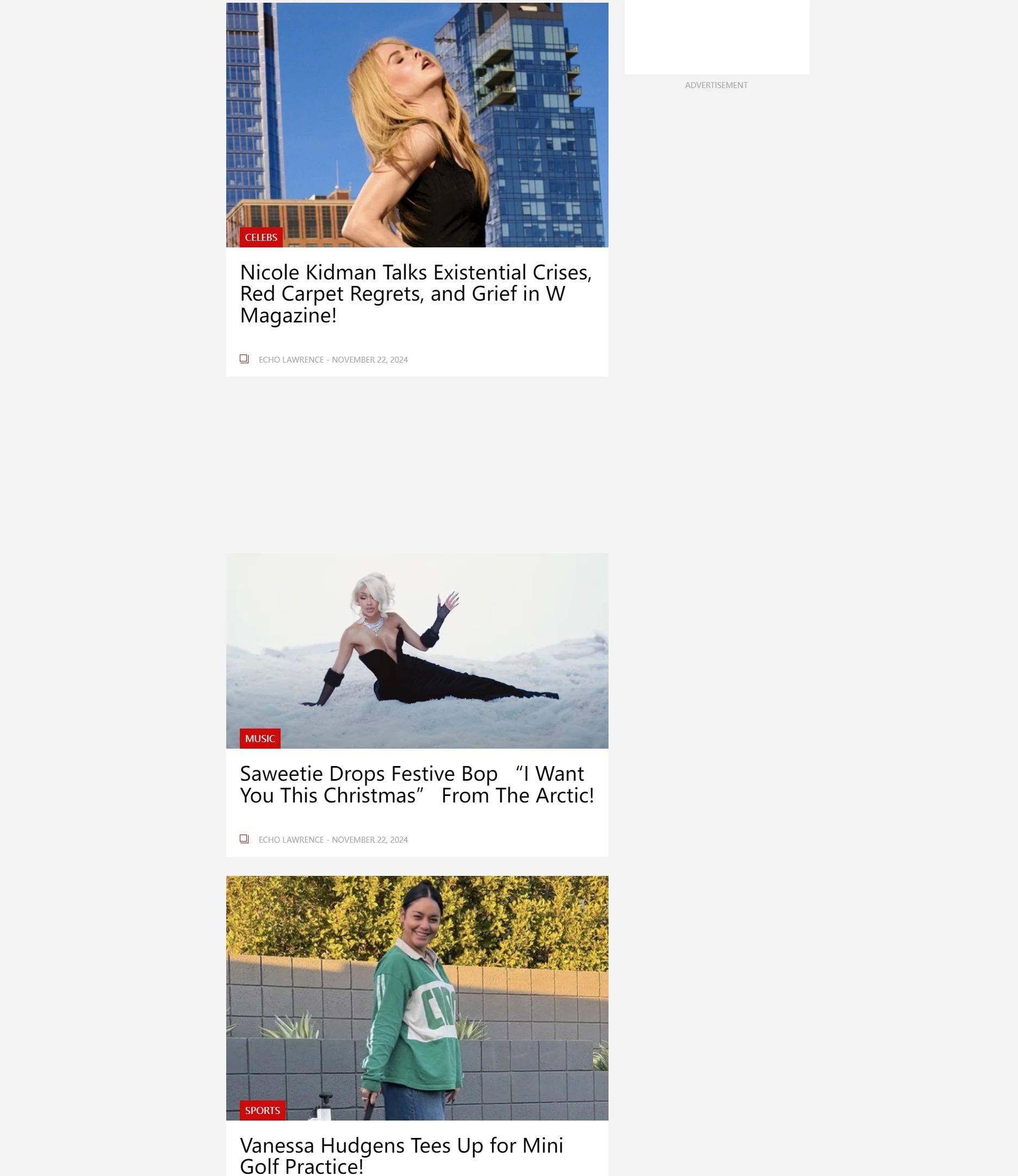This screenshot has width=1018, height=1176.
Task: Read Nicole Kidman W Magazine headline
Action: [x=415, y=294]
